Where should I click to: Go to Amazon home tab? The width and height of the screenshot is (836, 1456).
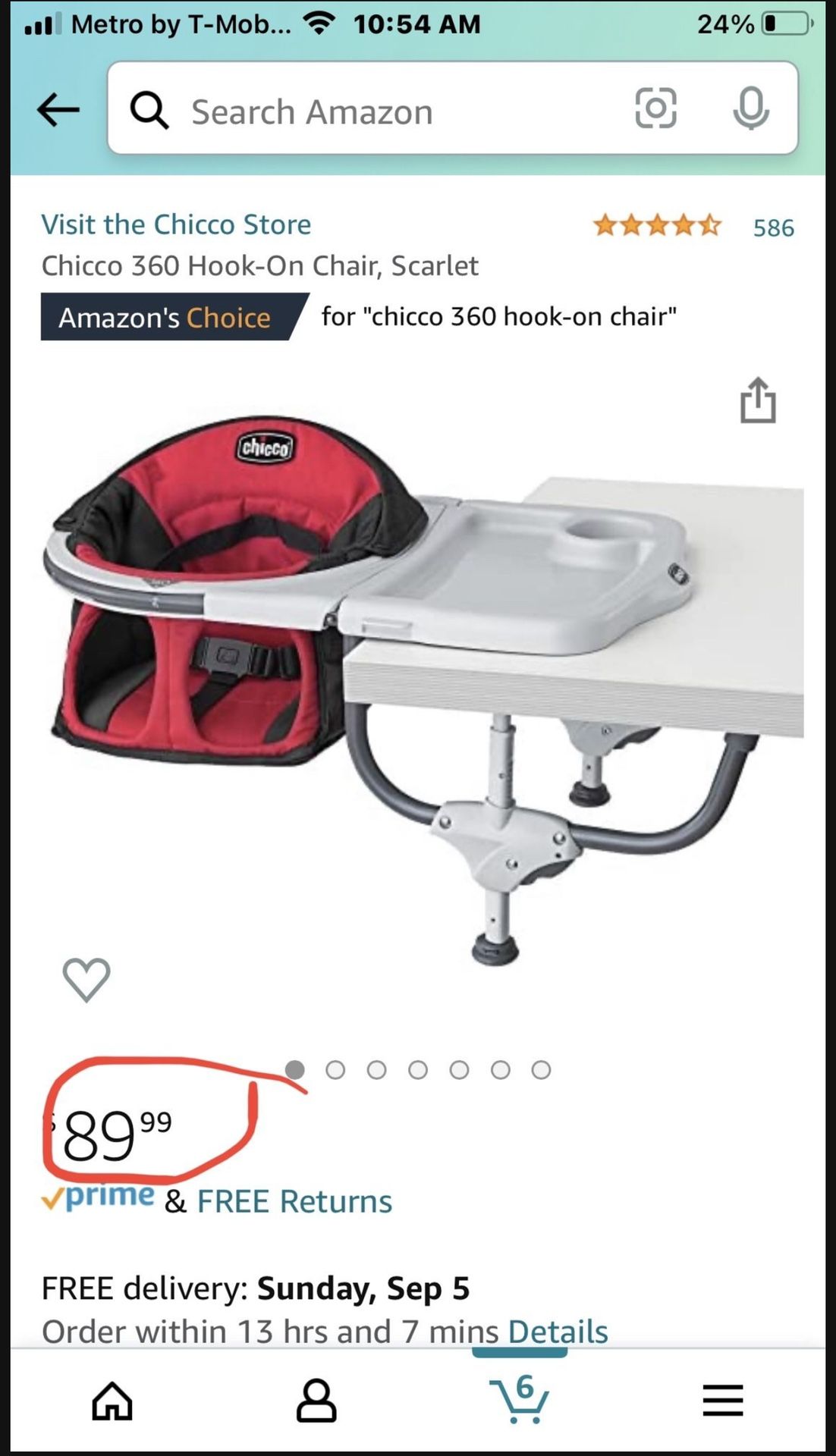click(x=112, y=1400)
